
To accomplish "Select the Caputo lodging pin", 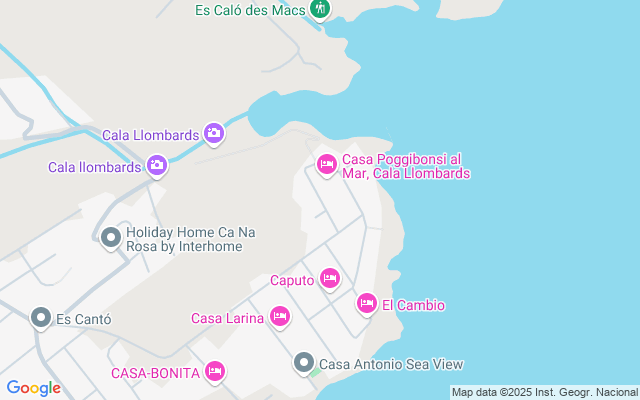I will click(x=330, y=279).
